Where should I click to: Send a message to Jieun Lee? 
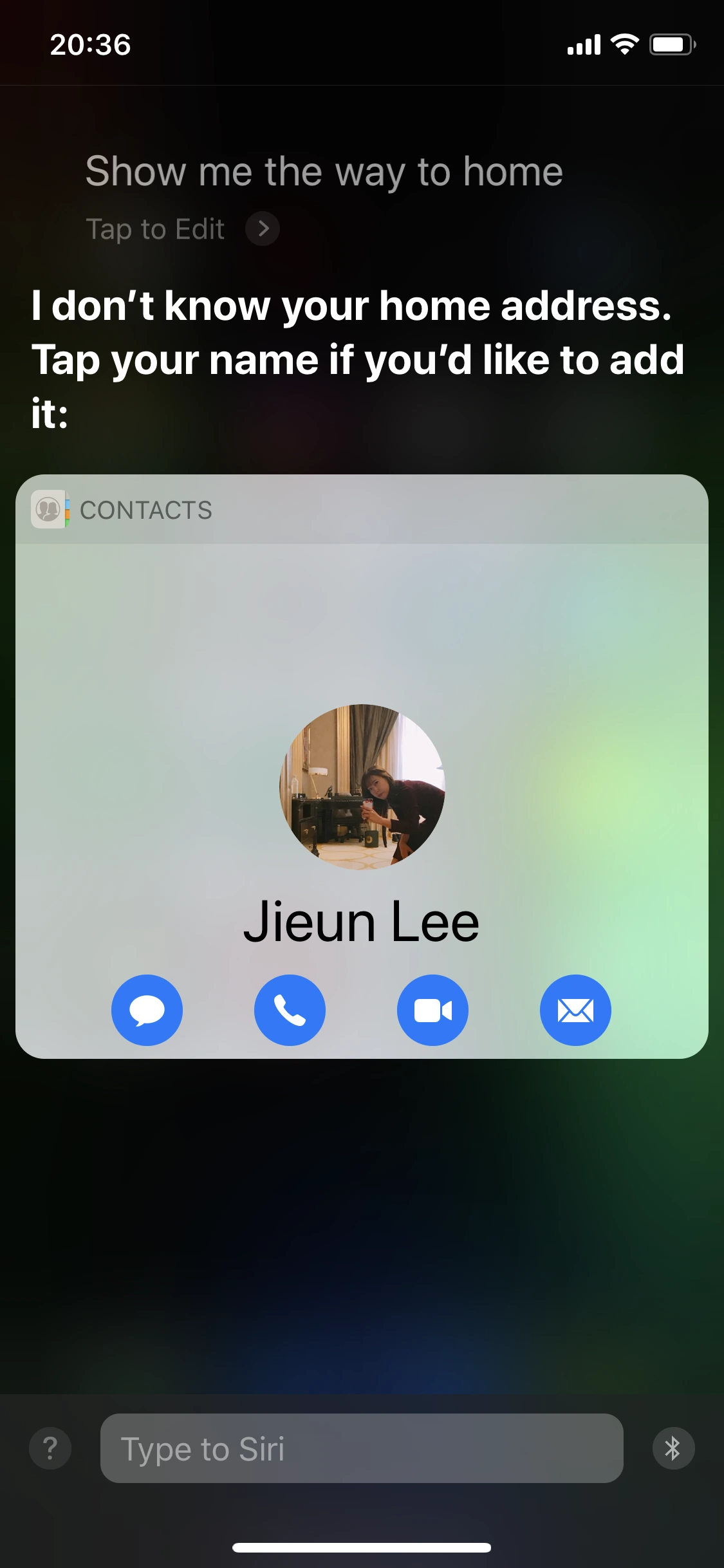pos(147,1010)
